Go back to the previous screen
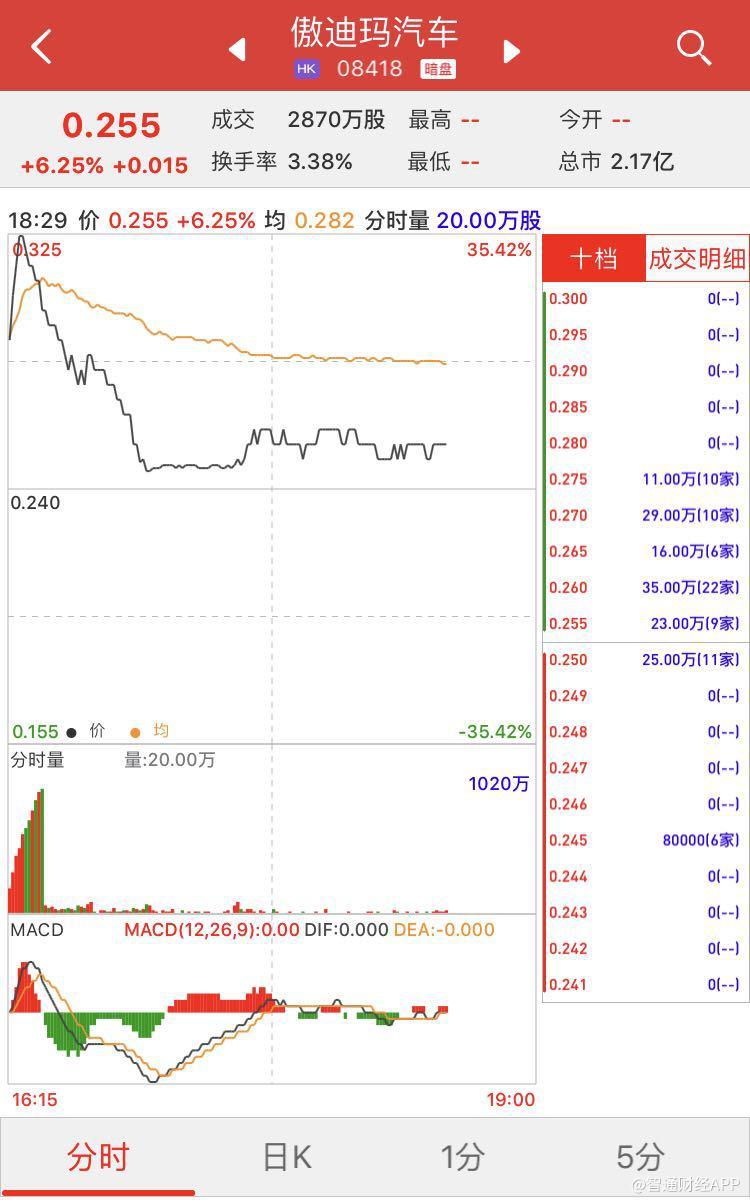 point(41,47)
